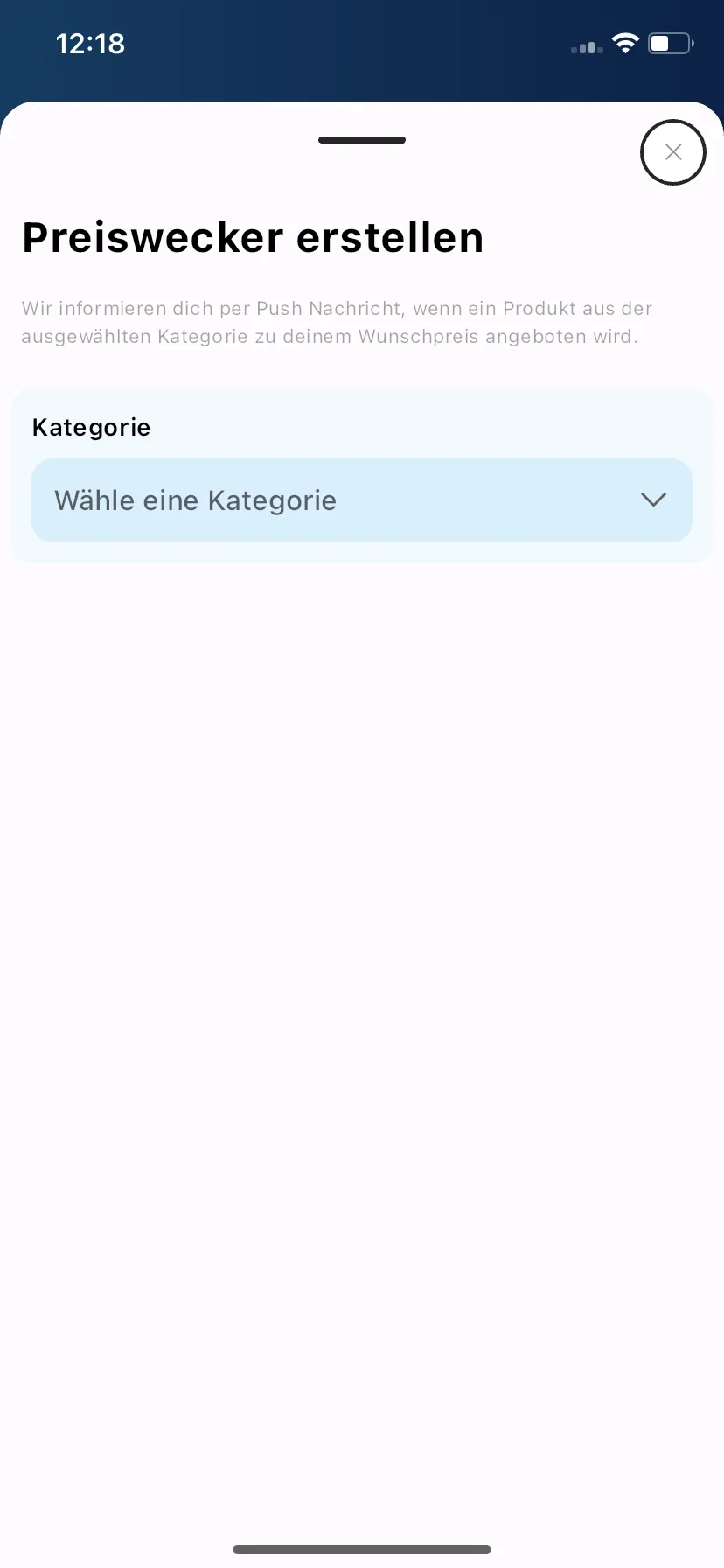Select the Kategorie section header
This screenshot has height=1568, width=724.
click(91, 427)
